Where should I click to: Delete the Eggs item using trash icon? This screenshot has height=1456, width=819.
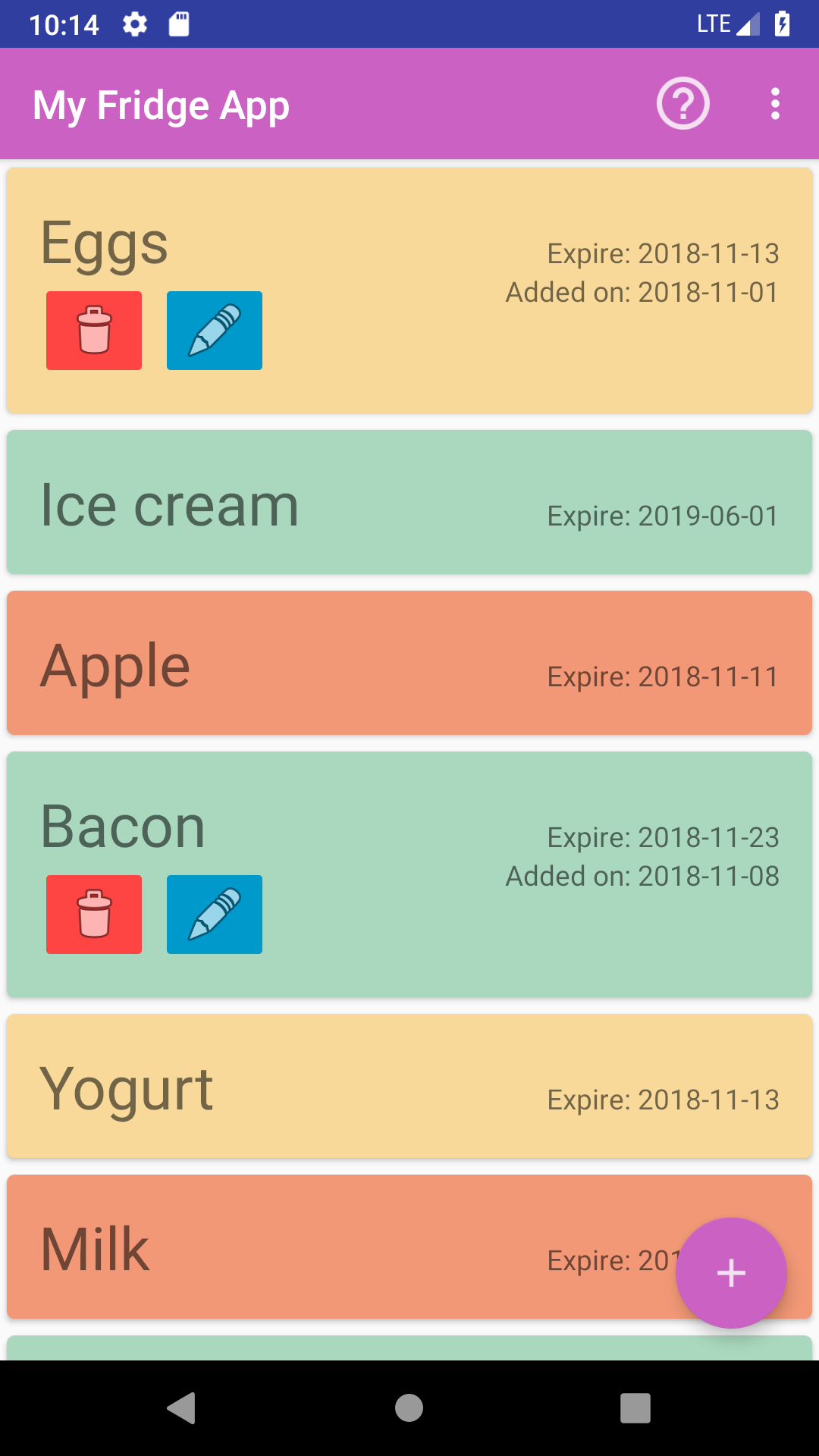pyautogui.click(x=94, y=331)
